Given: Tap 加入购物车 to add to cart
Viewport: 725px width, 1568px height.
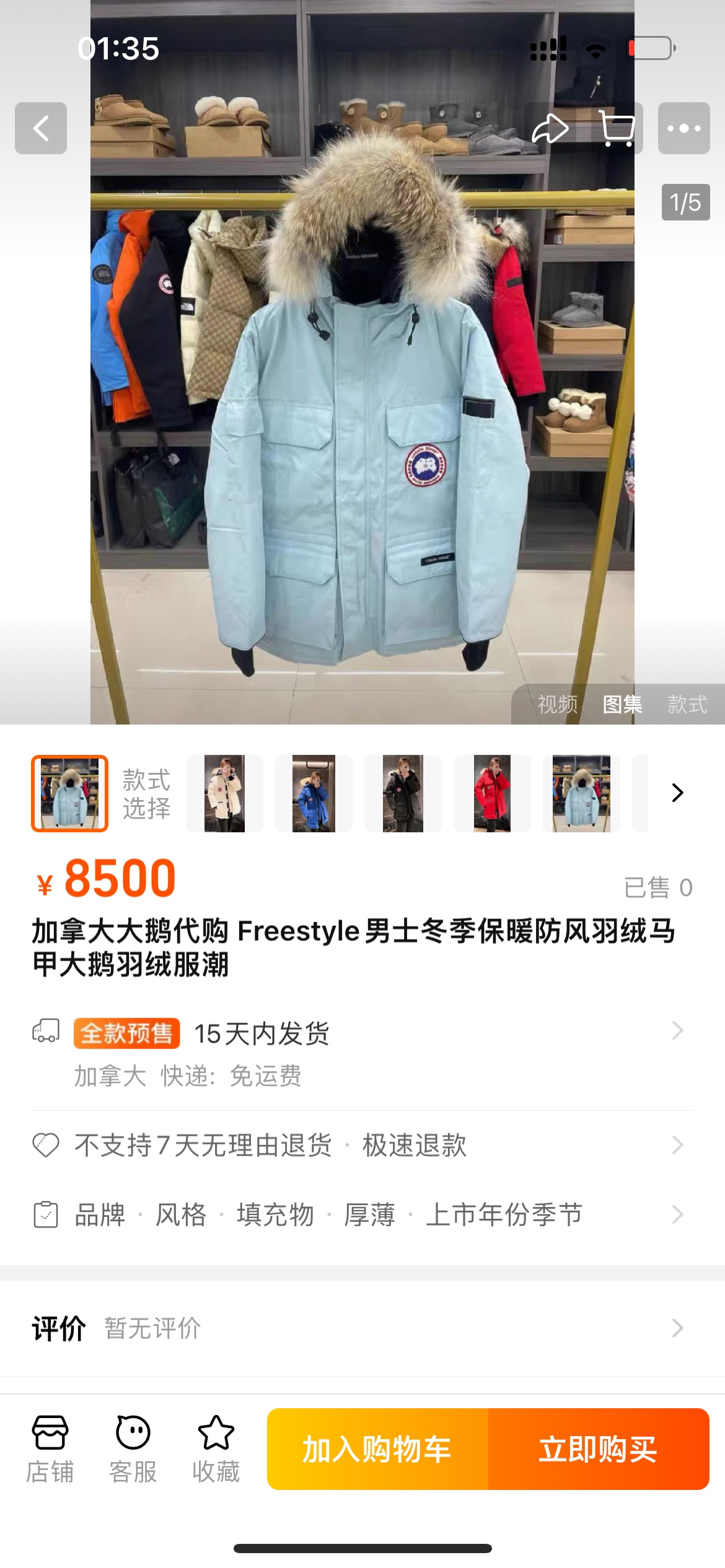Looking at the screenshot, I should (x=377, y=1449).
